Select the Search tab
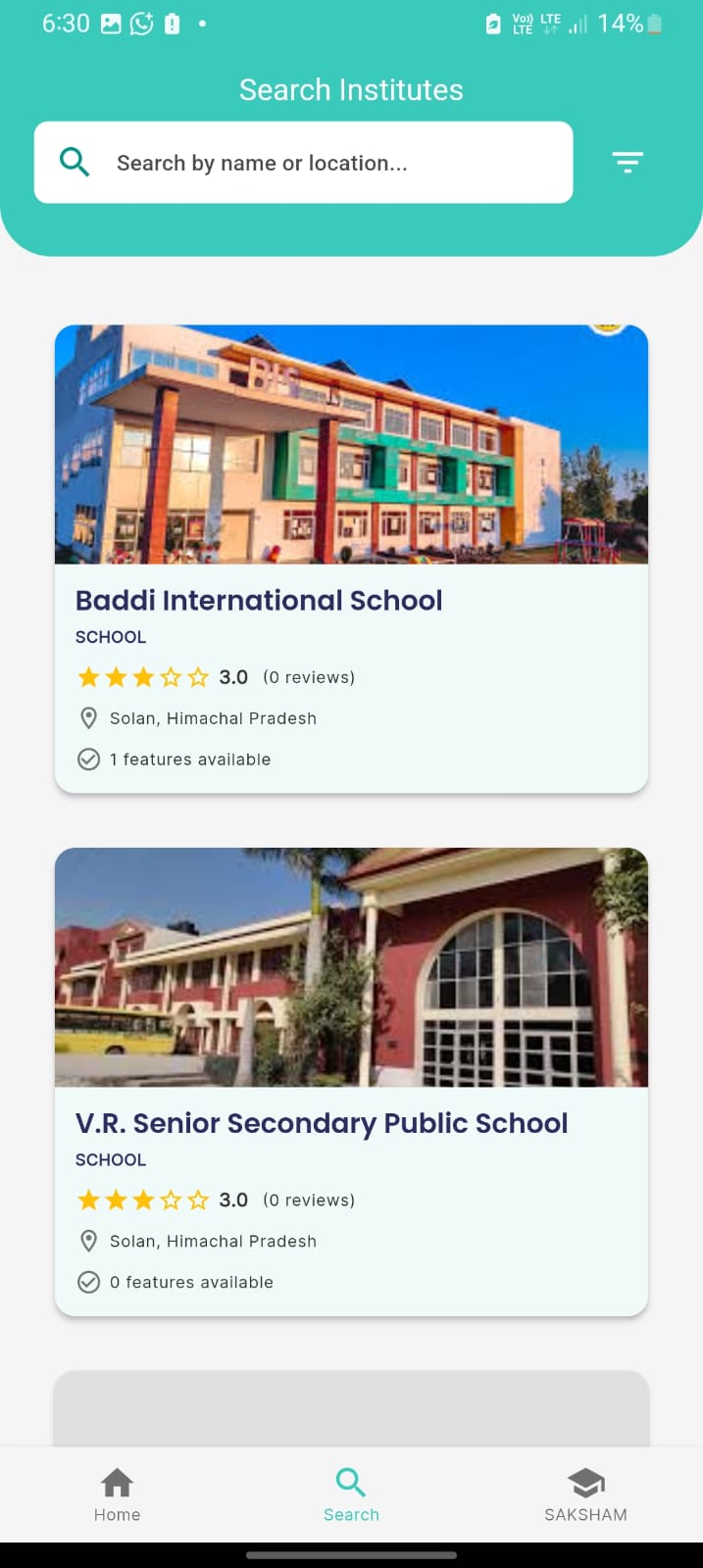Screen dimensions: 703x1568 351,1494
